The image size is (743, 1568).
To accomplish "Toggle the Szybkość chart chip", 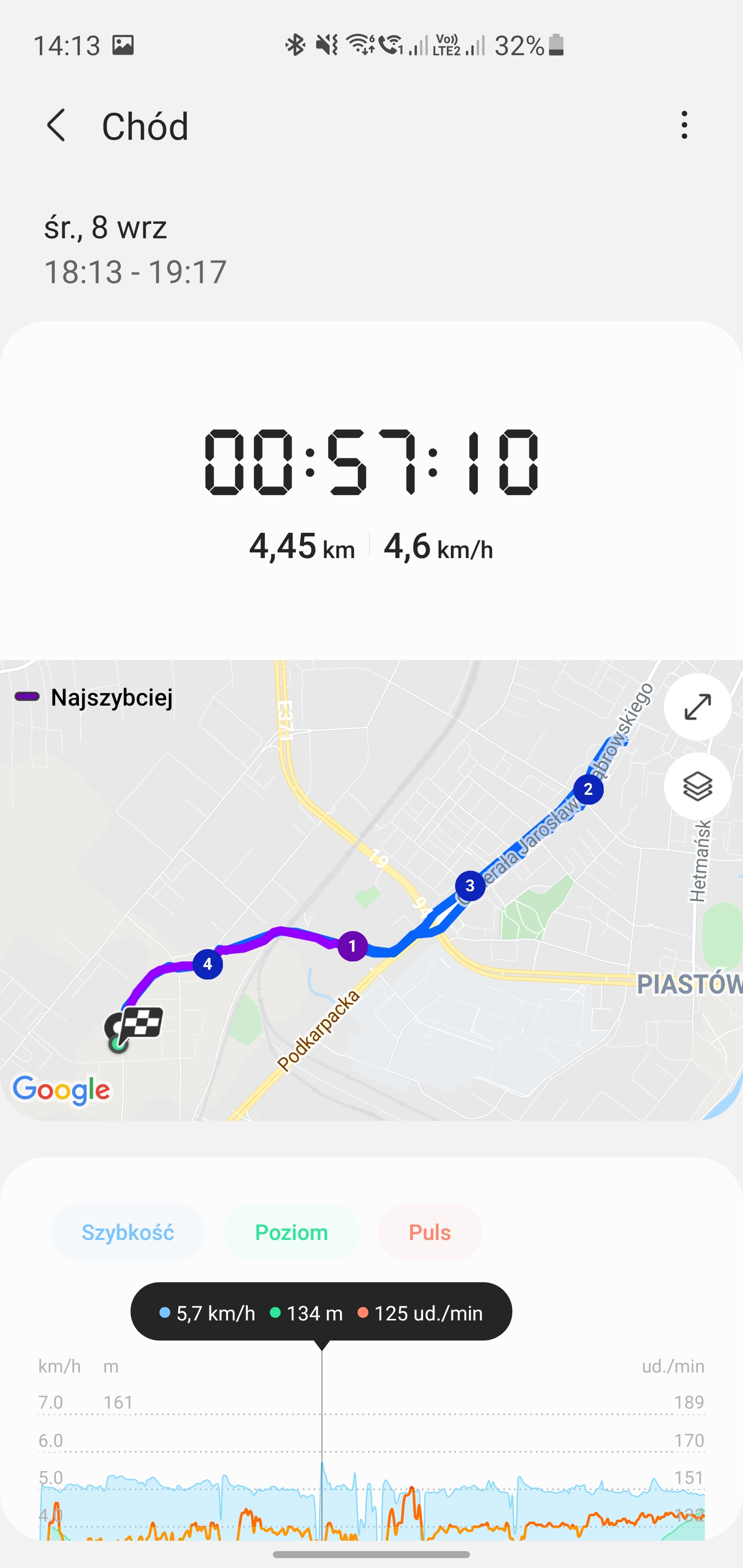I will pyautogui.click(x=128, y=1233).
